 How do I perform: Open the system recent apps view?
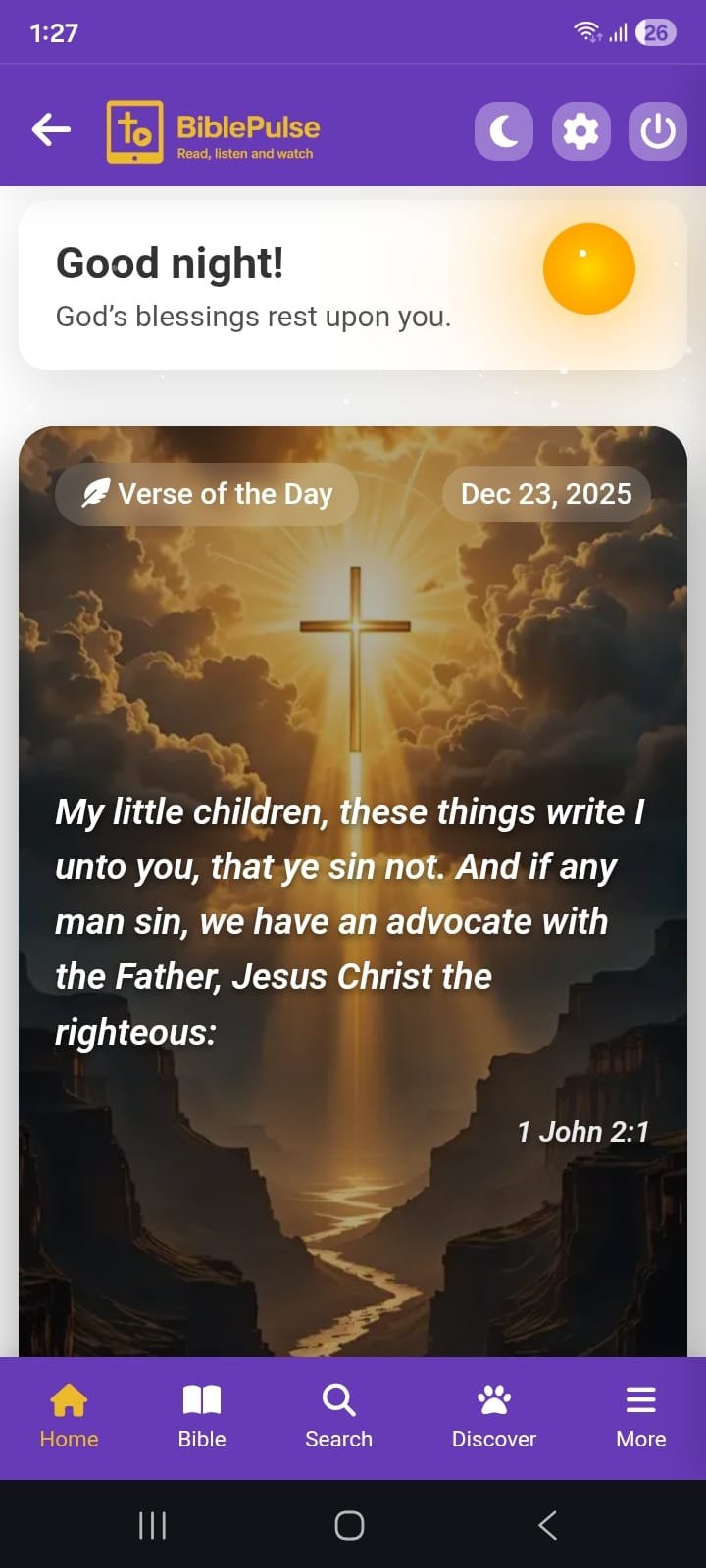pyautogui.click(x=153, y=1525)
